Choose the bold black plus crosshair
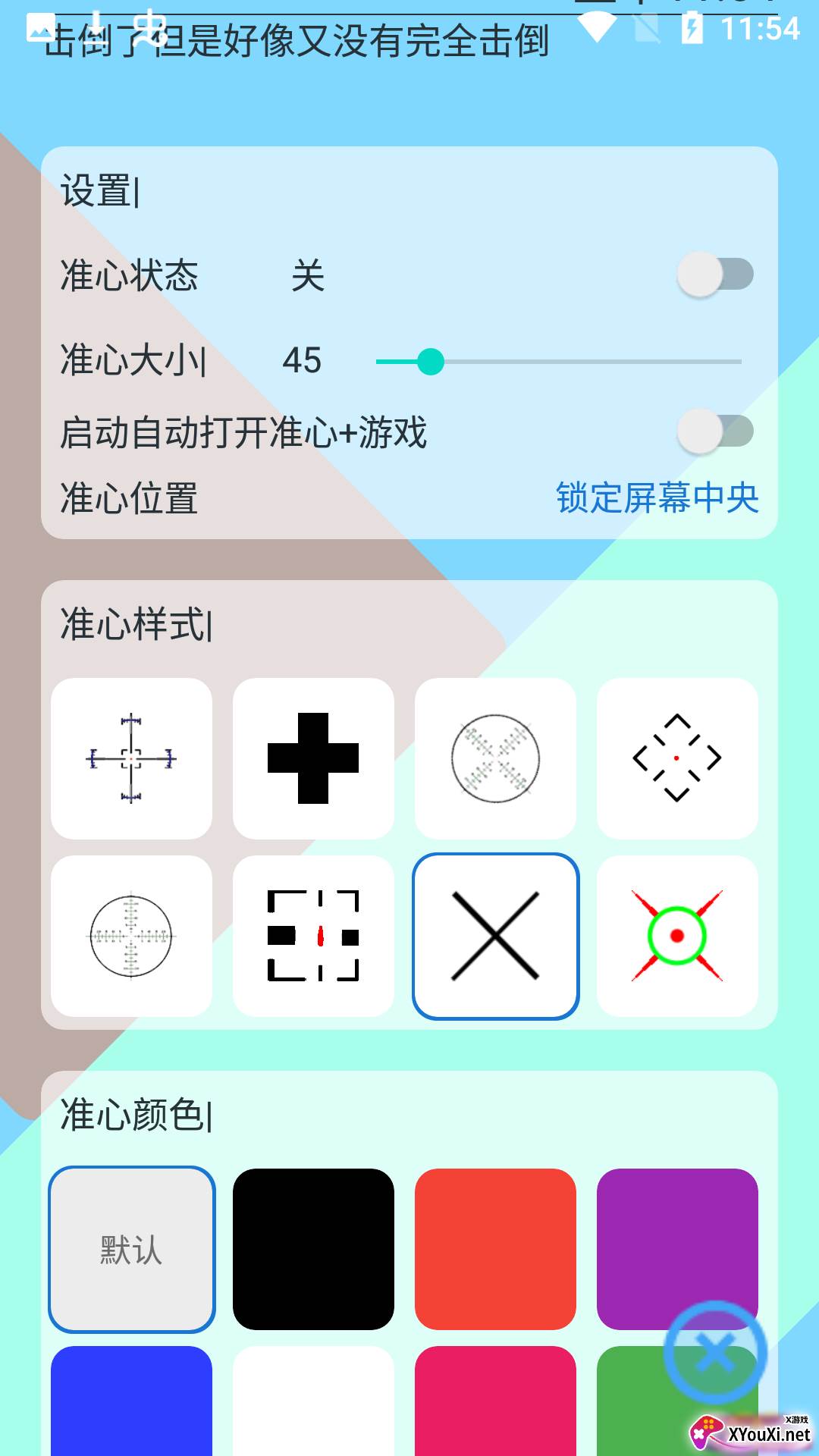This screenshot has width=819, height=1456. point(313,758)
